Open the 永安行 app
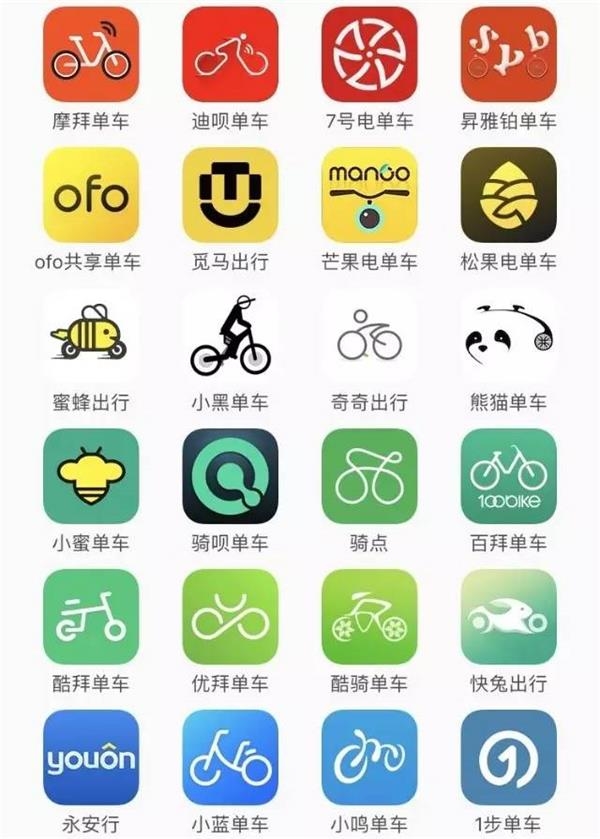The height and width of the screenshot is (839, 600). coord(91,757)
